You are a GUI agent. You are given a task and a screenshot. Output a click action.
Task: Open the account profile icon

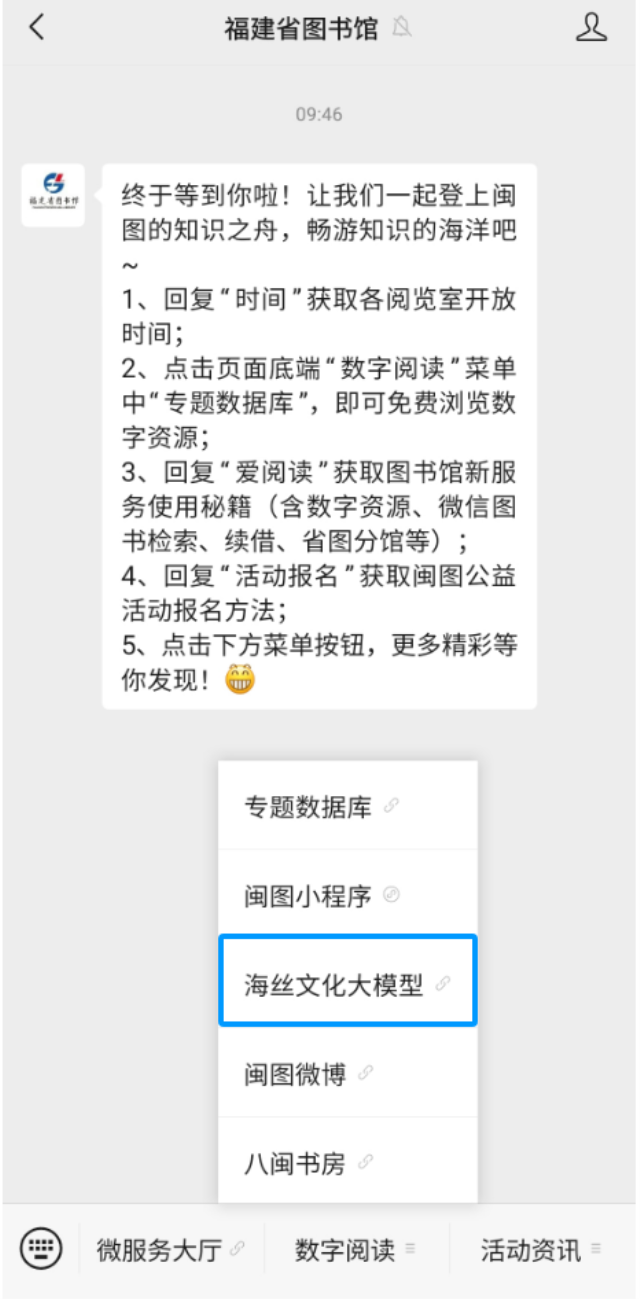point(591,28)
